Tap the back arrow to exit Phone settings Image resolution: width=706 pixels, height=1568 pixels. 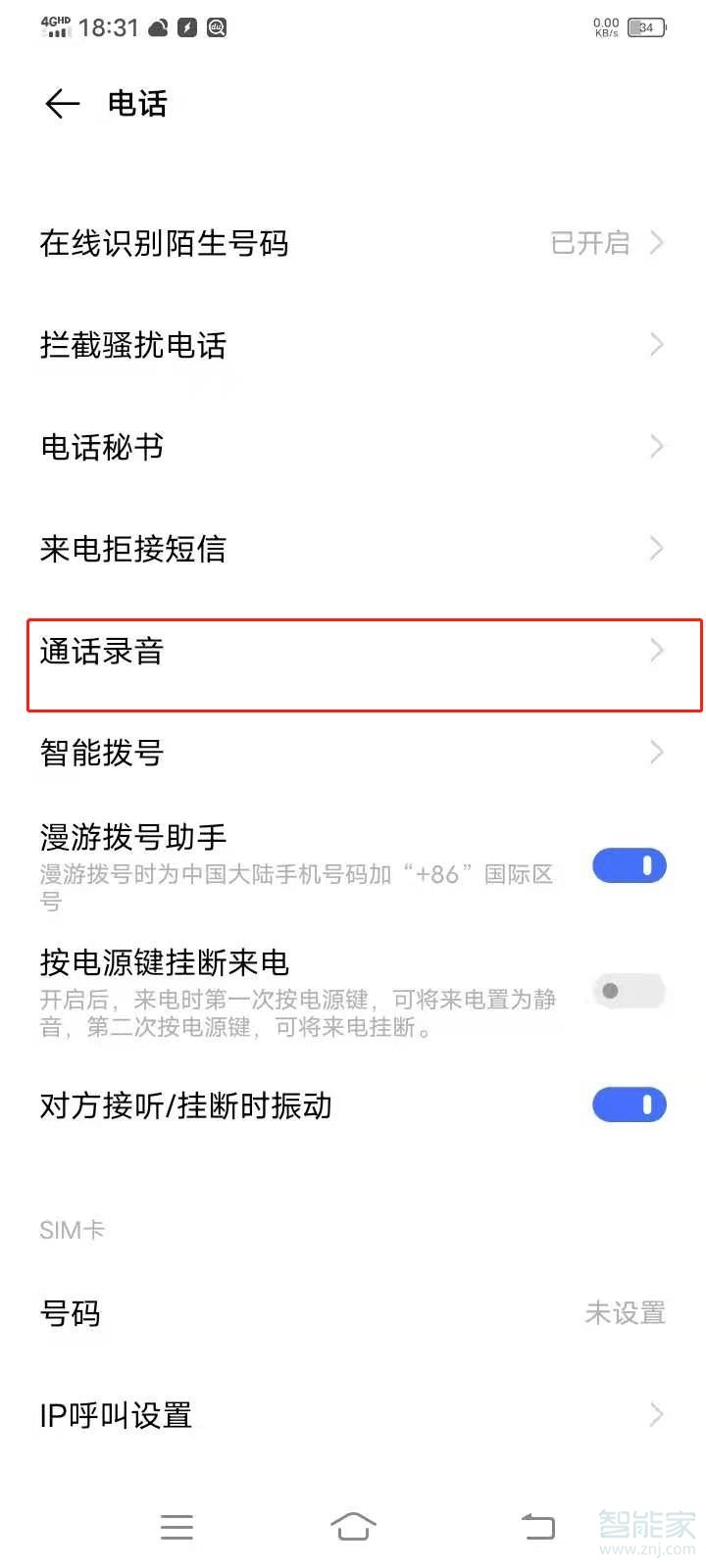[x=61, y=104]
